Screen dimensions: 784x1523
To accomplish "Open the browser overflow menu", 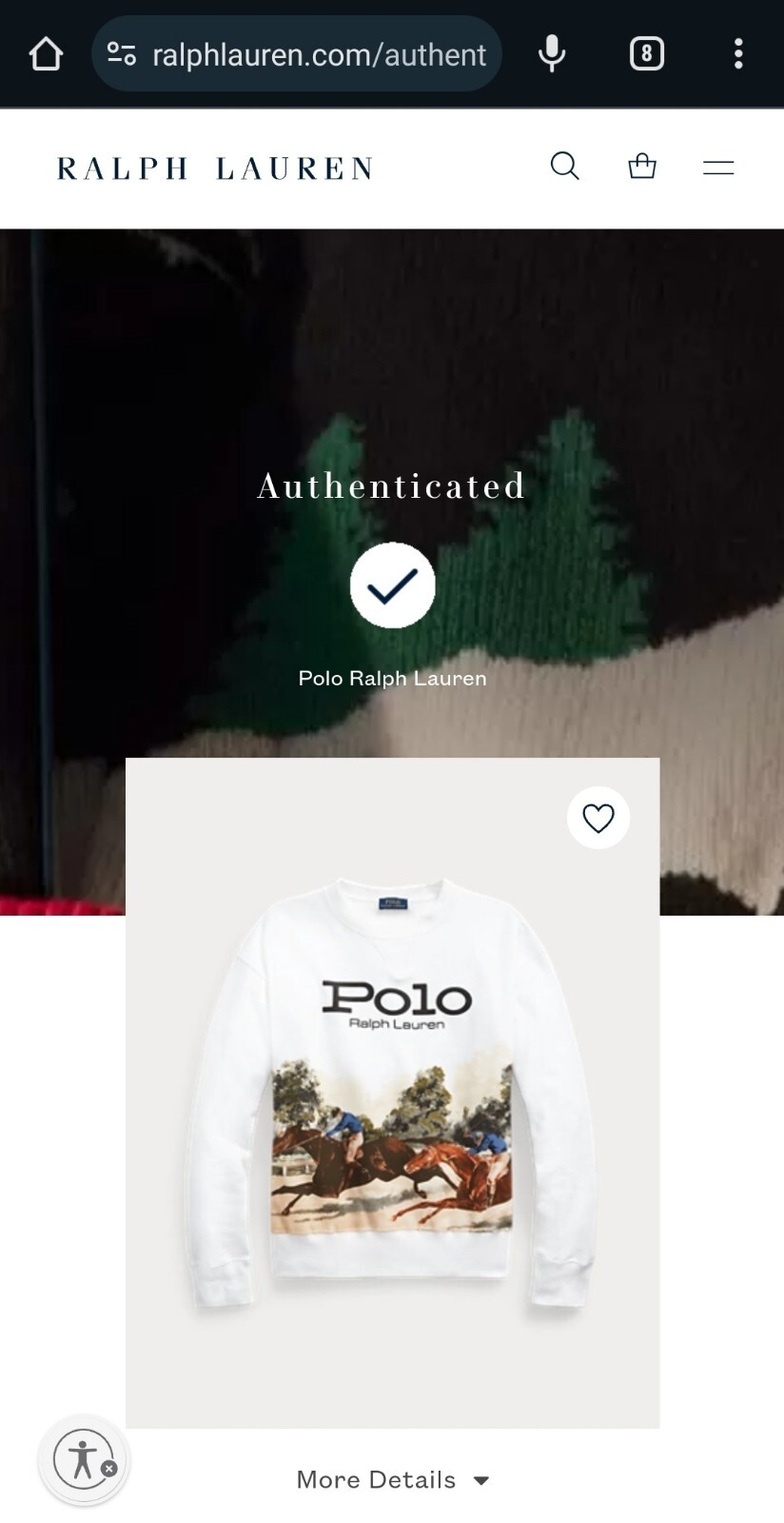I will pyautogui.click(x=738, y=54).
